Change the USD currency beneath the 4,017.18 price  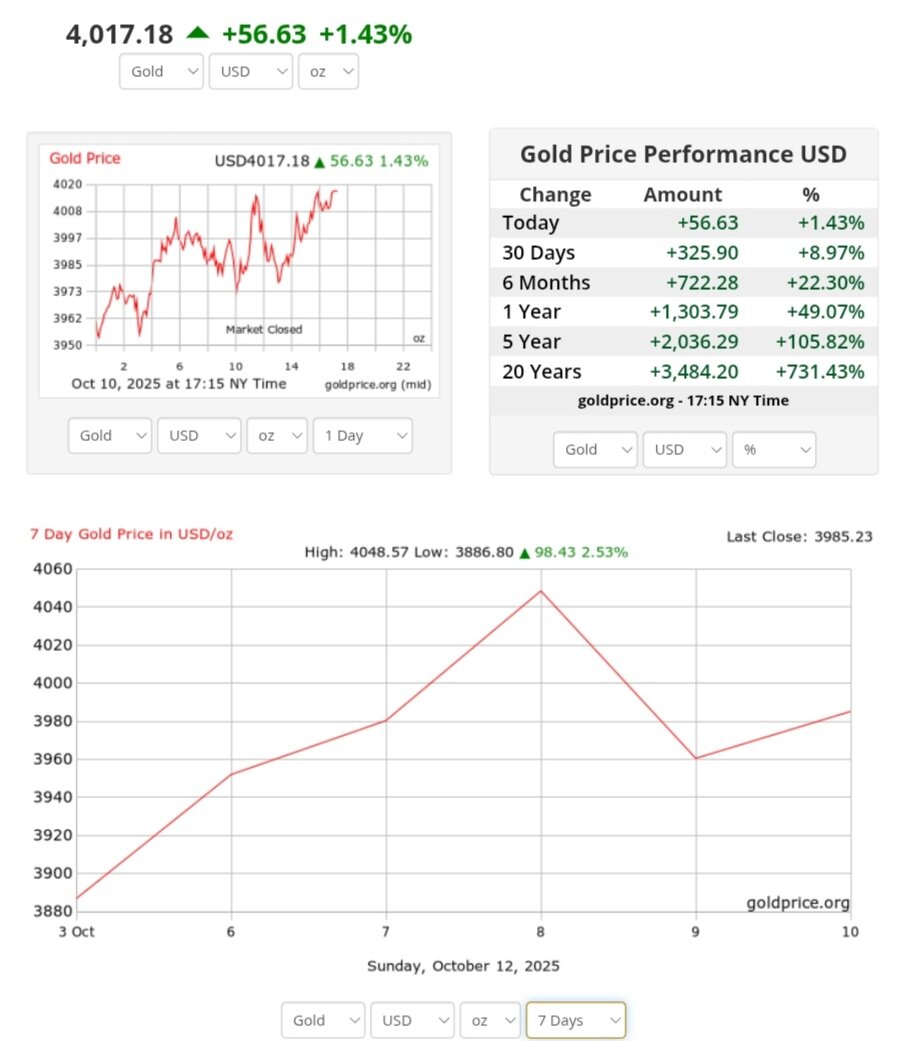(x=250, y=72)
